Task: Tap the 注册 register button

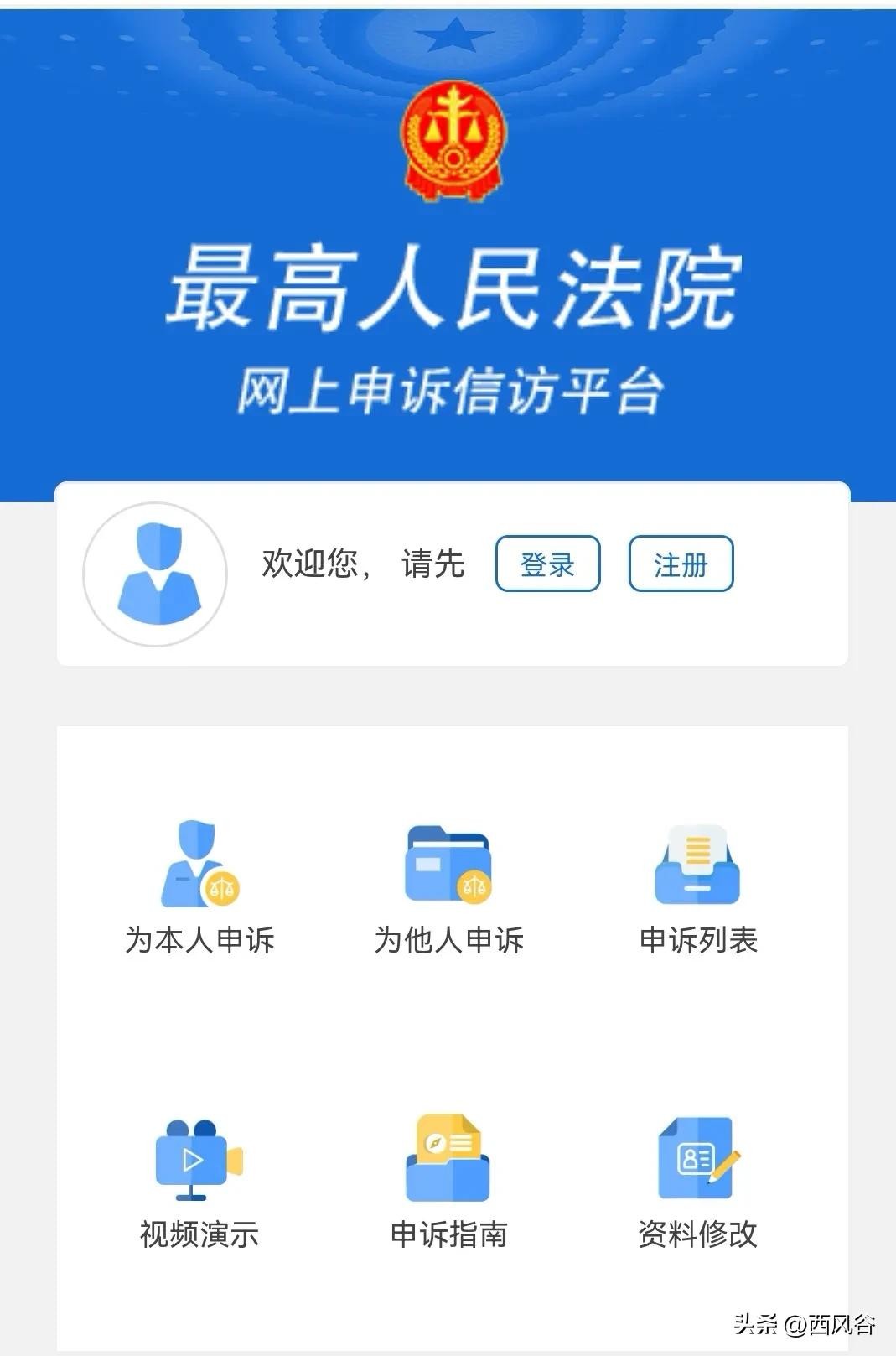Action: coord(681,564)
